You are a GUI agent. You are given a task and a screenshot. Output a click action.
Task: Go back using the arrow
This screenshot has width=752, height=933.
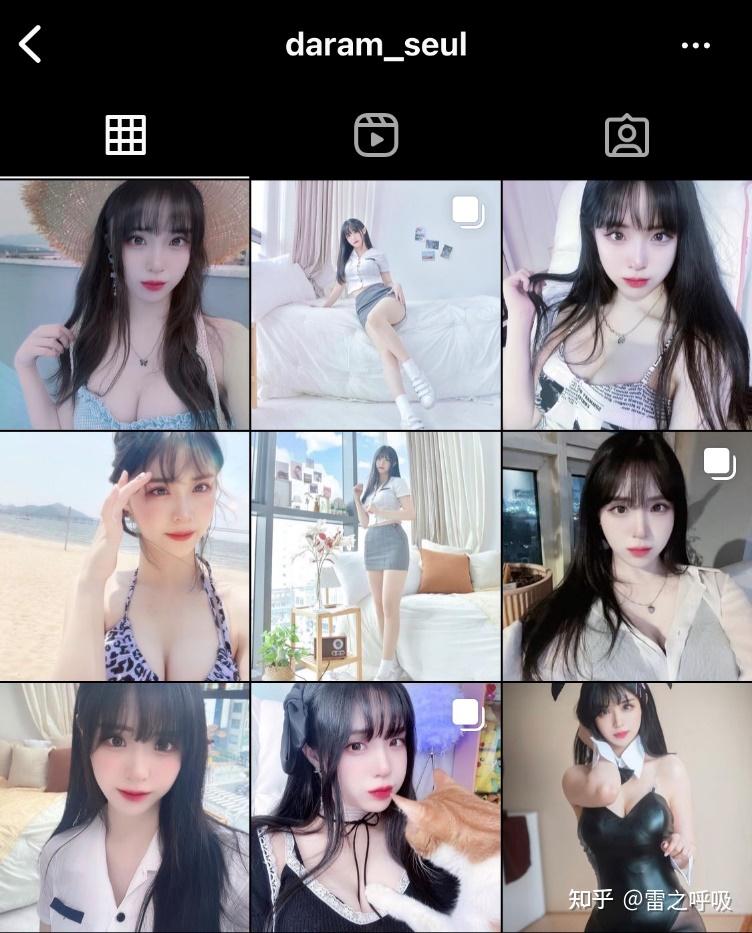click(x=31, y=45)
